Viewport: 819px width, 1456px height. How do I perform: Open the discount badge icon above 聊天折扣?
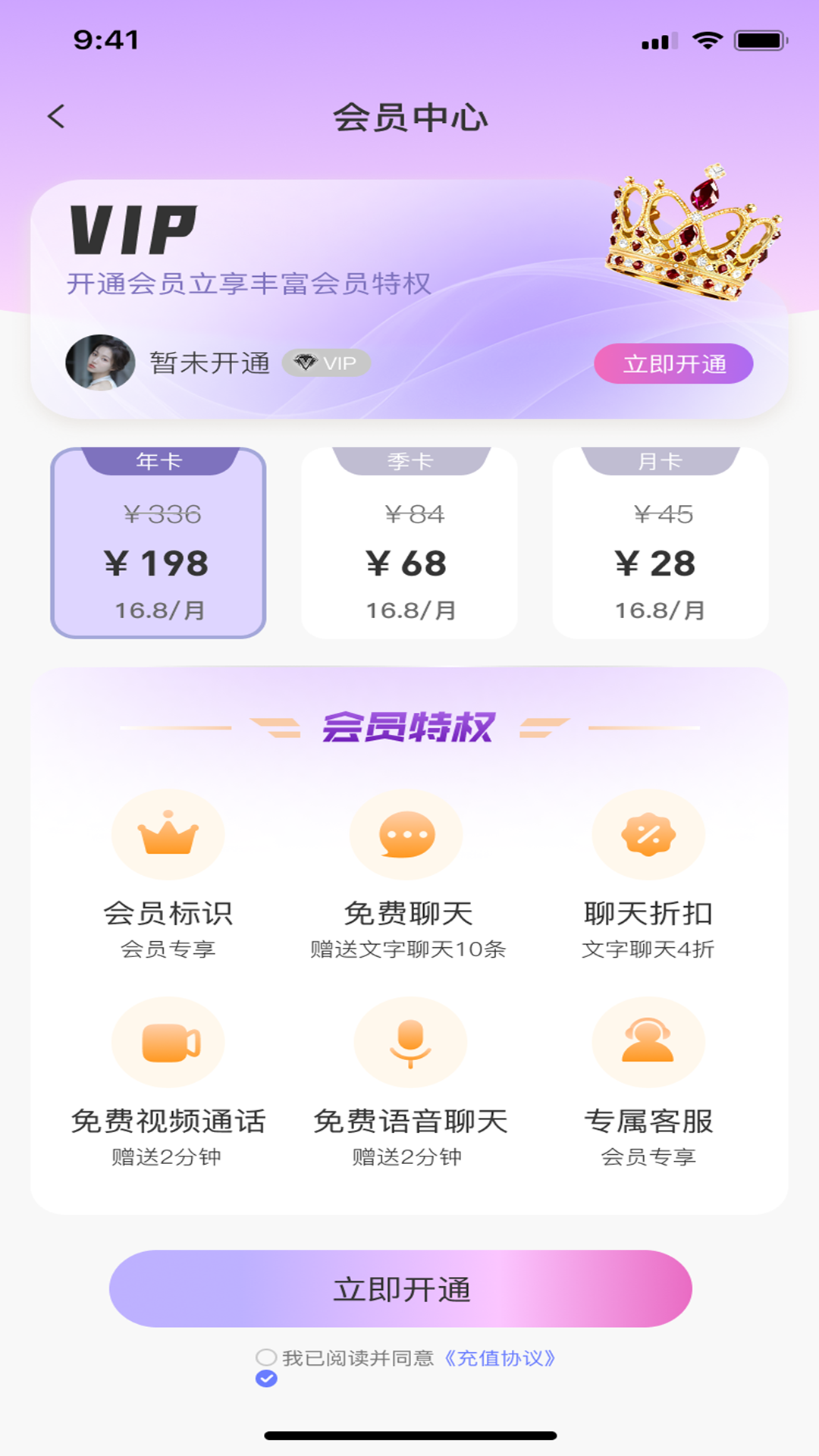click(648, 834)
